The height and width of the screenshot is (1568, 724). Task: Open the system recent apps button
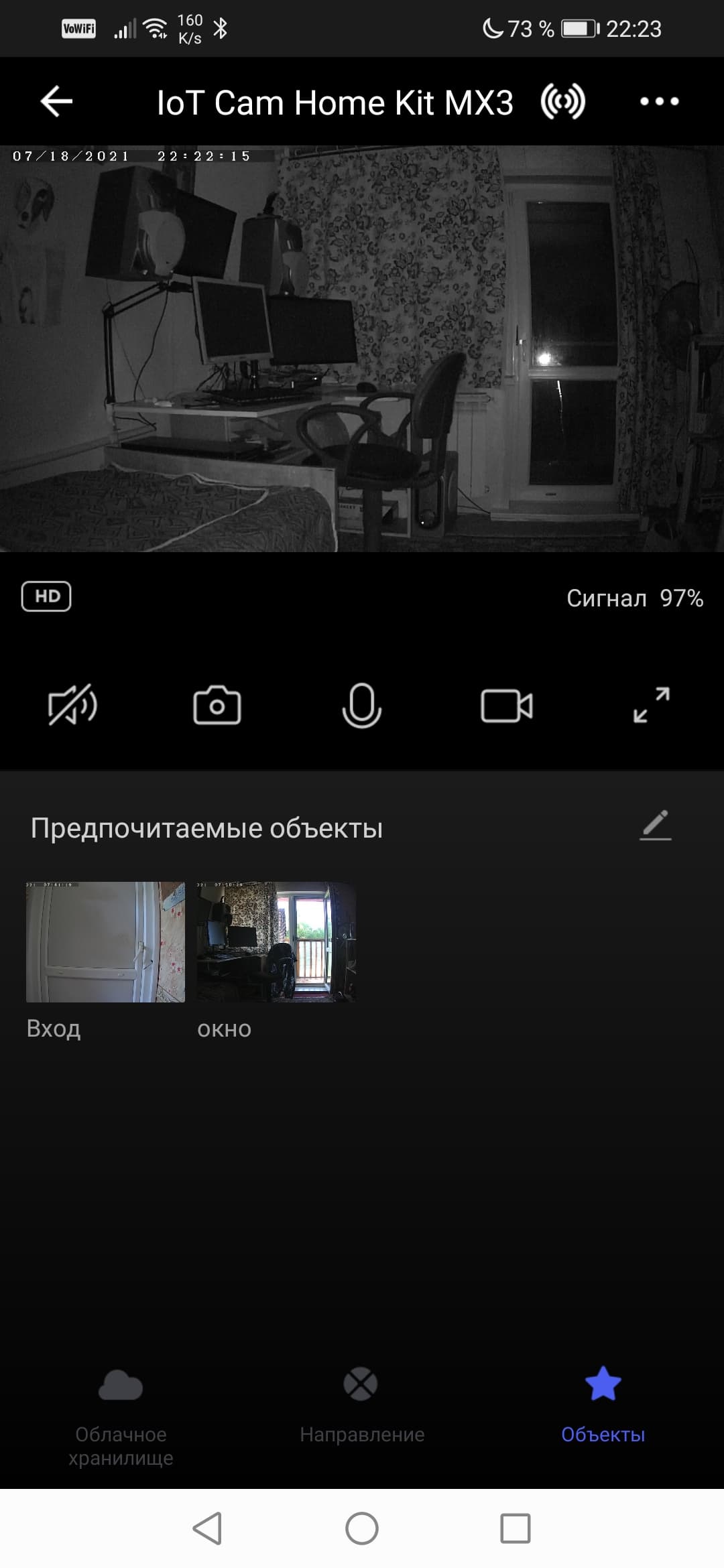[516, 1529]
